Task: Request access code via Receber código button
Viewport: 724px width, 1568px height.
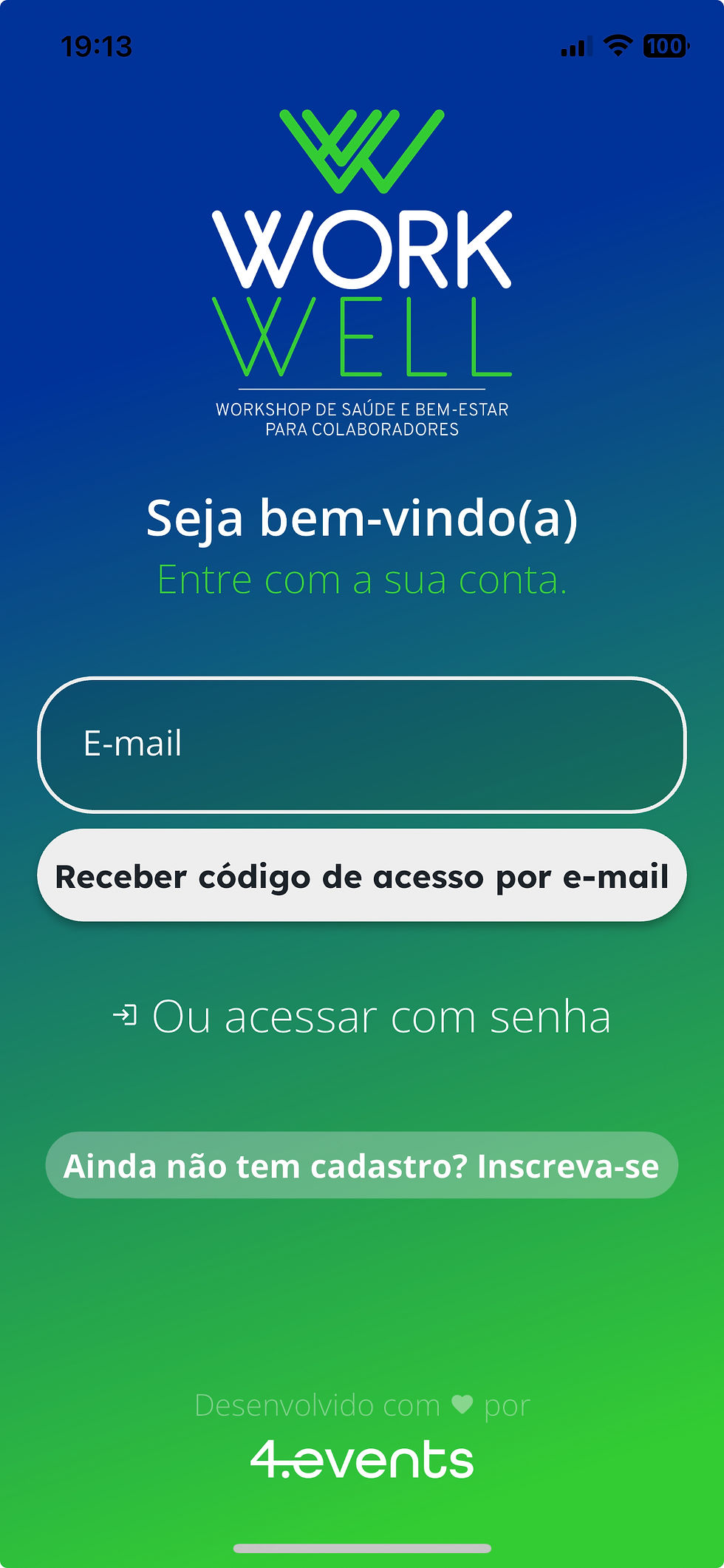Action: (x=362, y=875)
